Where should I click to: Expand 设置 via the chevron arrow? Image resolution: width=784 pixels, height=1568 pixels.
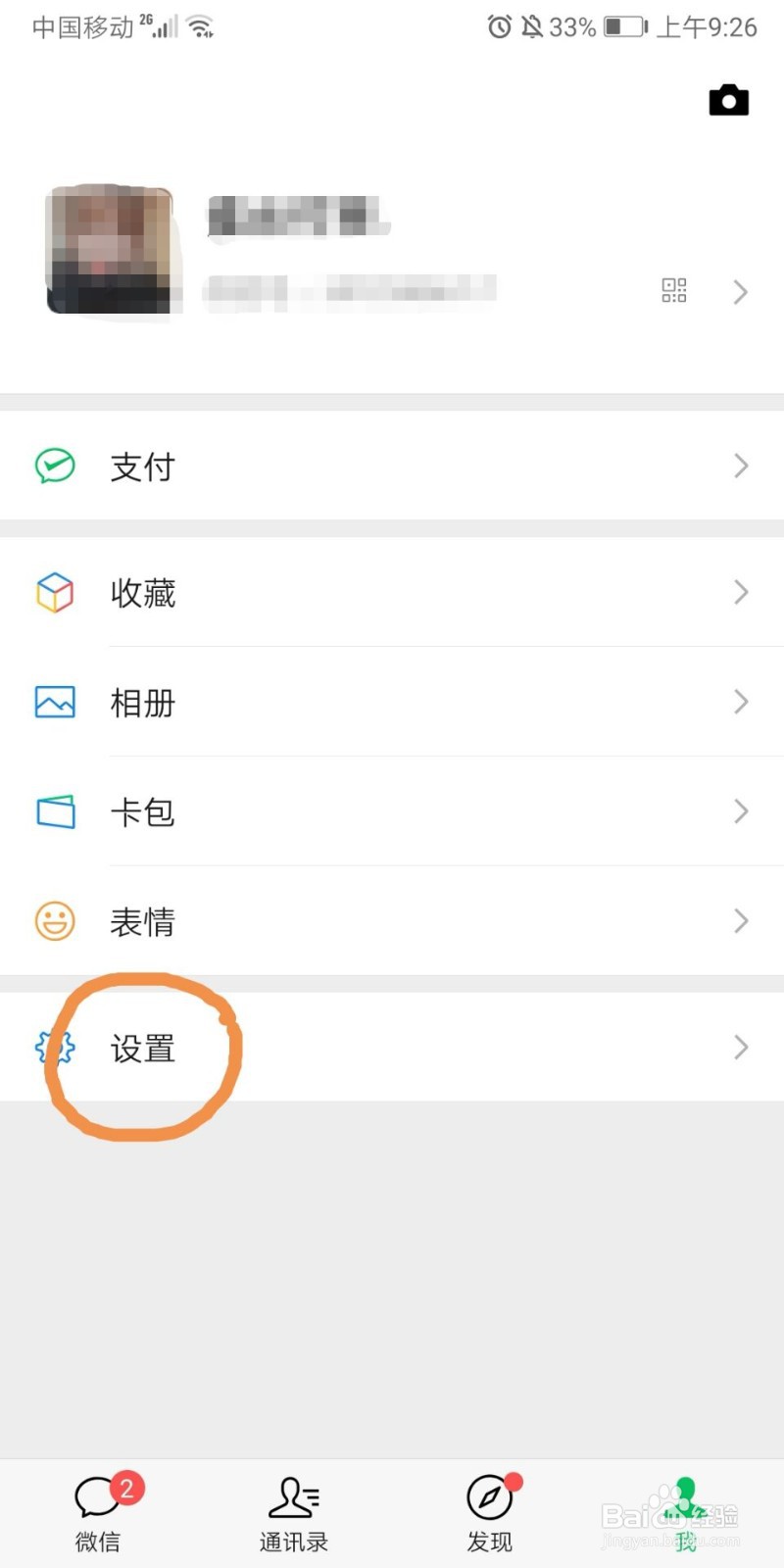pyautogui.click(x=741, y=1047)
